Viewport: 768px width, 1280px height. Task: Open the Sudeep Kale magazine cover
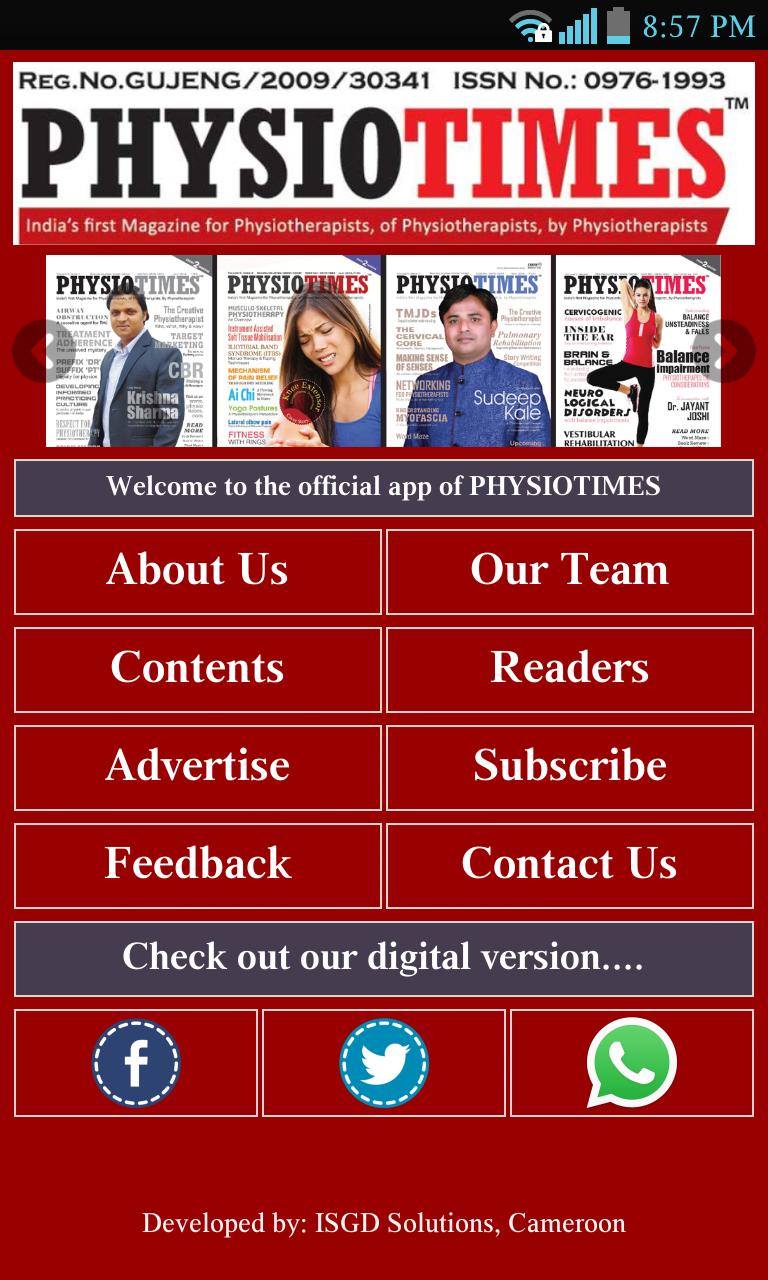(x=468, y=350)
